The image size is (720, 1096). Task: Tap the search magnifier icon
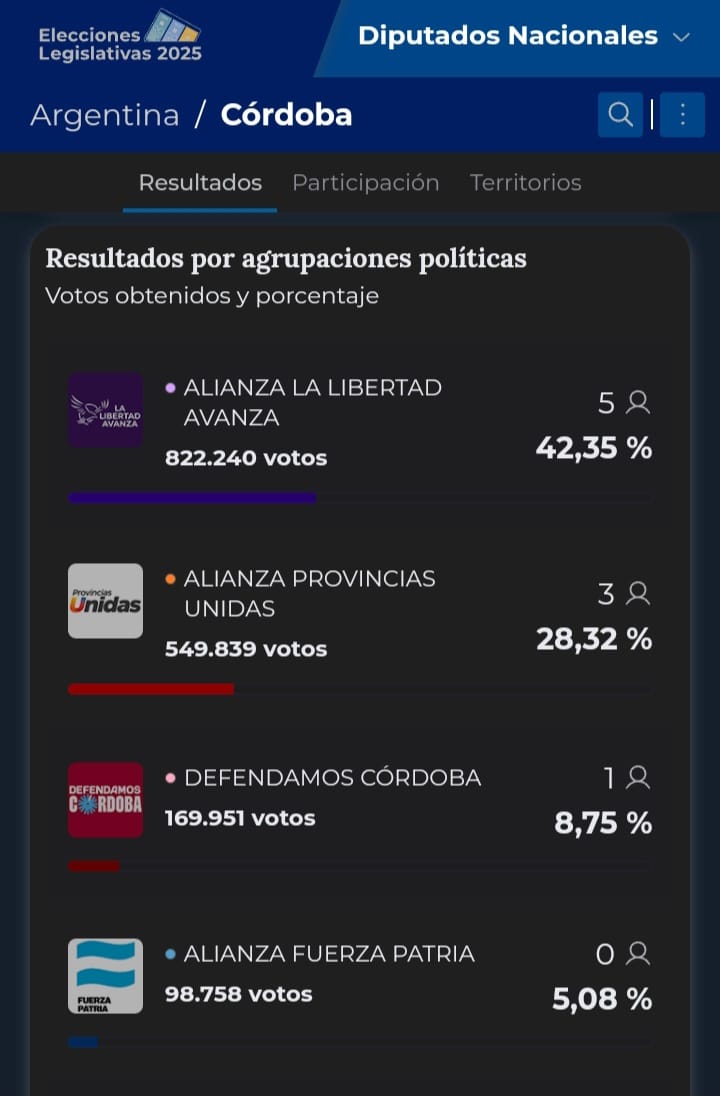point(621,115)
